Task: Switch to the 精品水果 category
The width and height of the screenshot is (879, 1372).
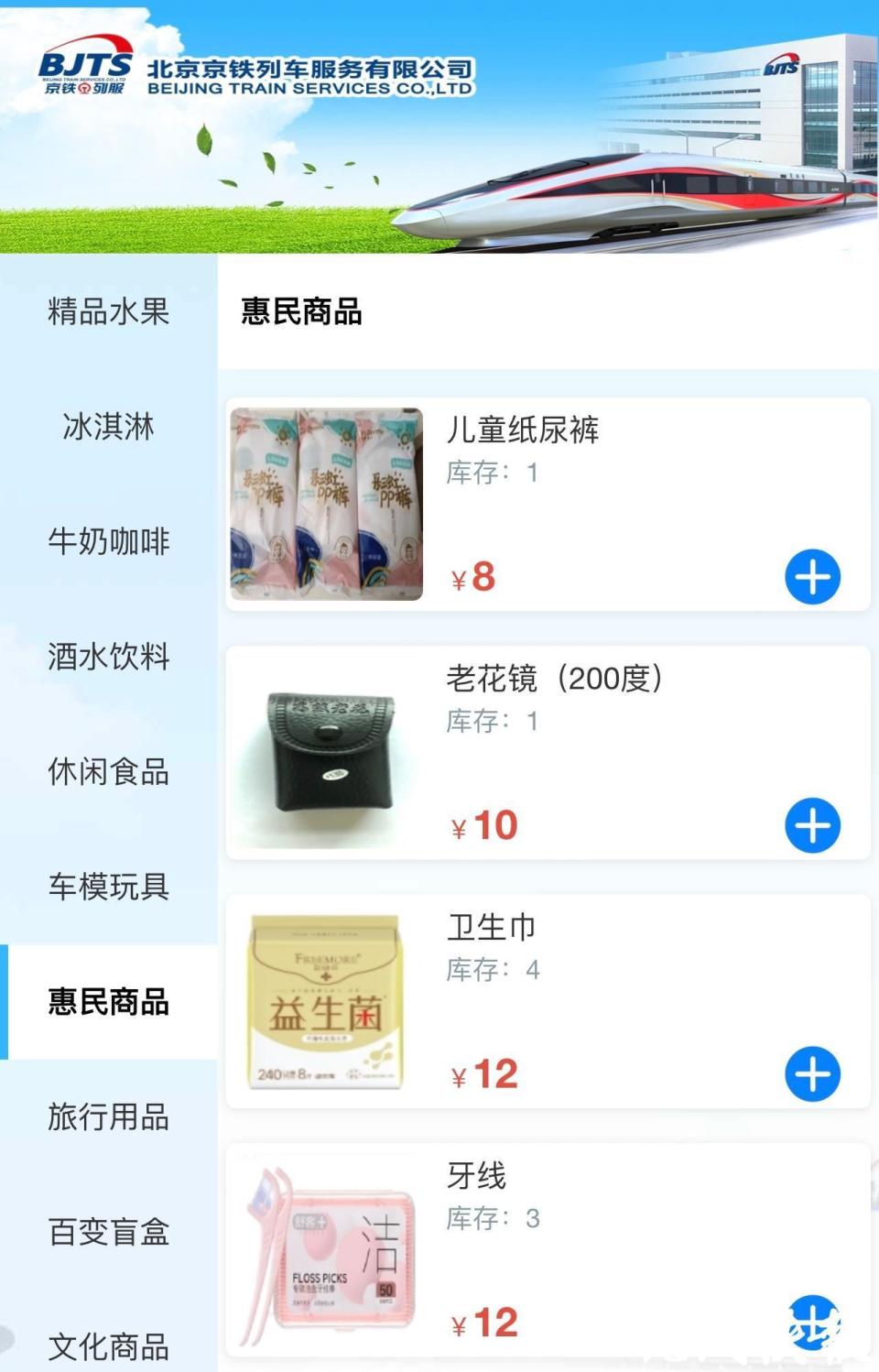Action: click(108, 311)
